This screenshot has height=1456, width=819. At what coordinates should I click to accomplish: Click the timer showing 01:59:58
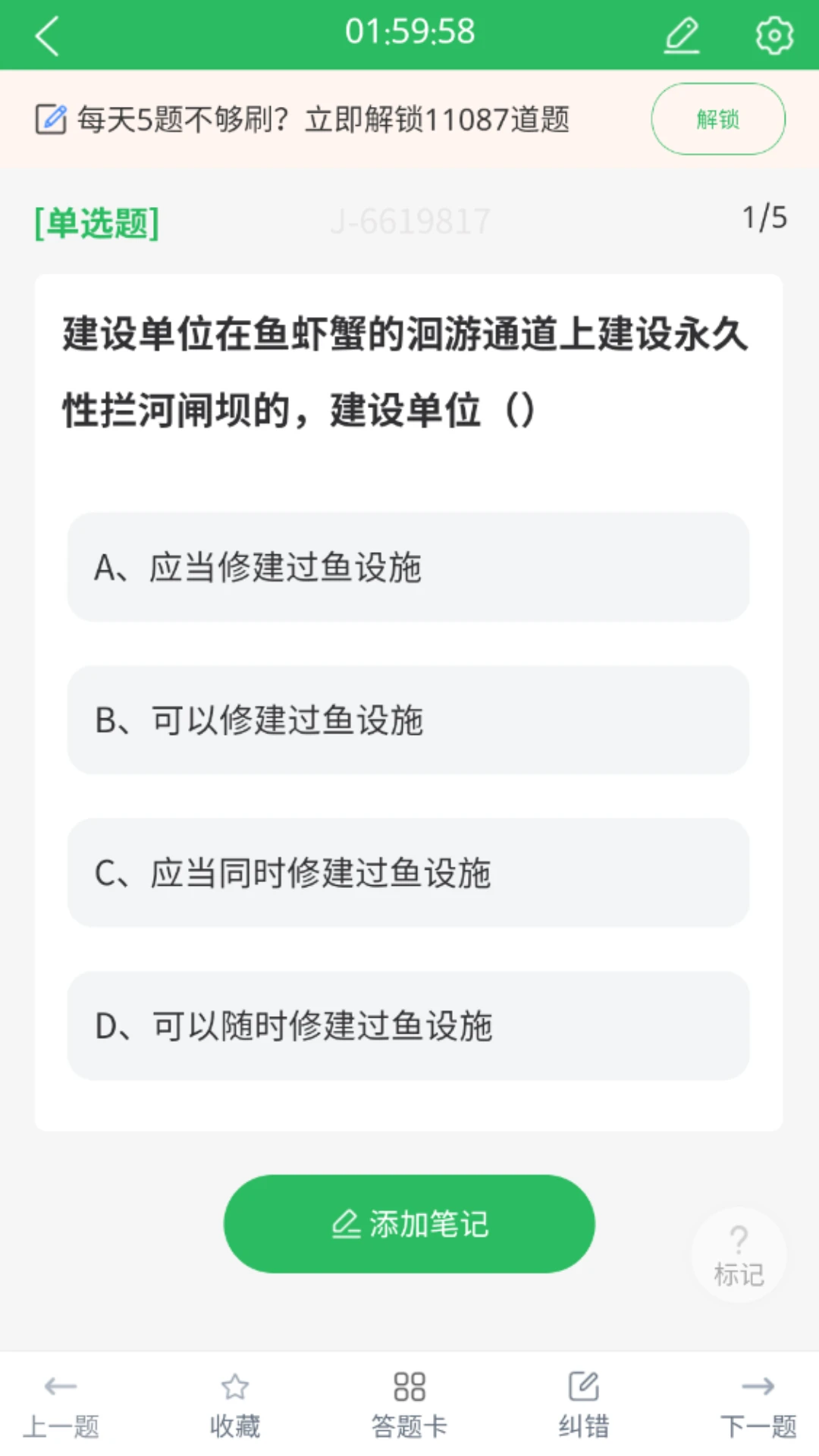tap(409, 32)
